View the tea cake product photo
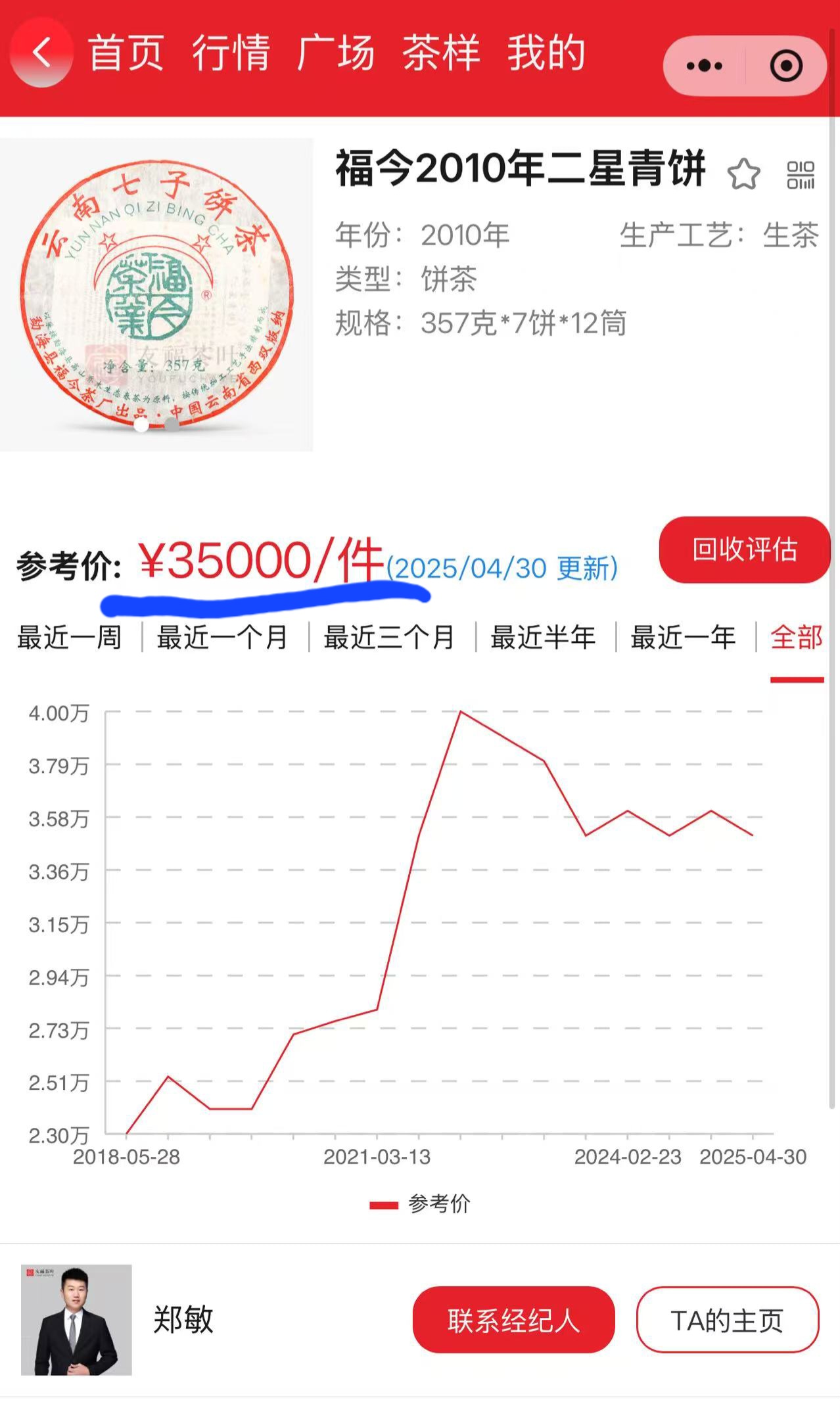 pos(156,294)
